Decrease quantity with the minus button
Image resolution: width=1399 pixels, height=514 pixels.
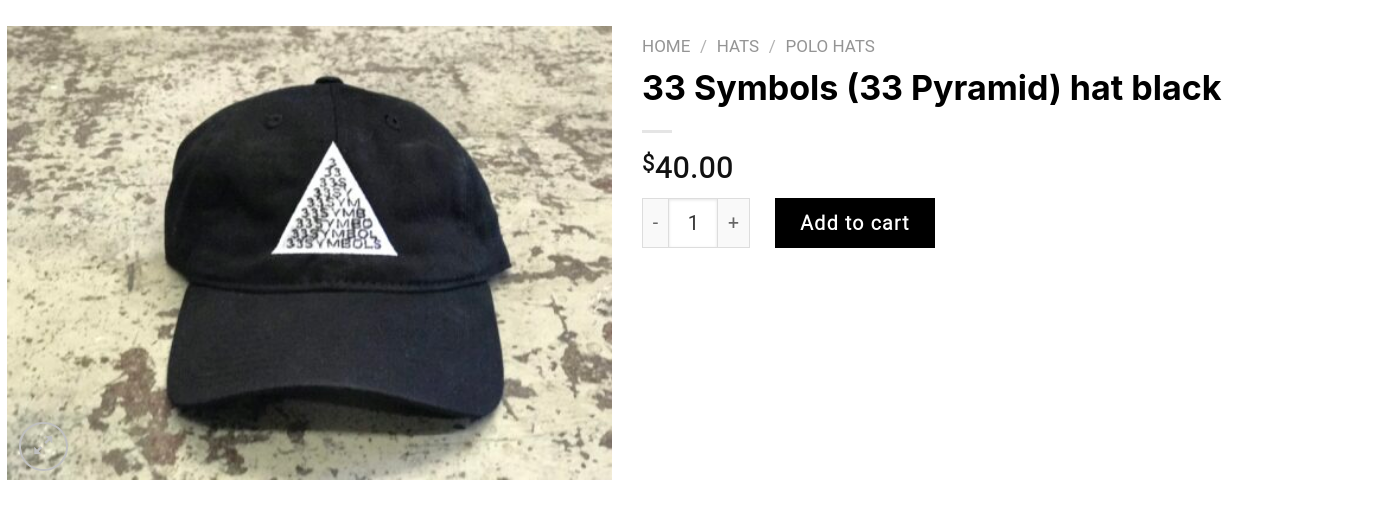click(655, 223)
